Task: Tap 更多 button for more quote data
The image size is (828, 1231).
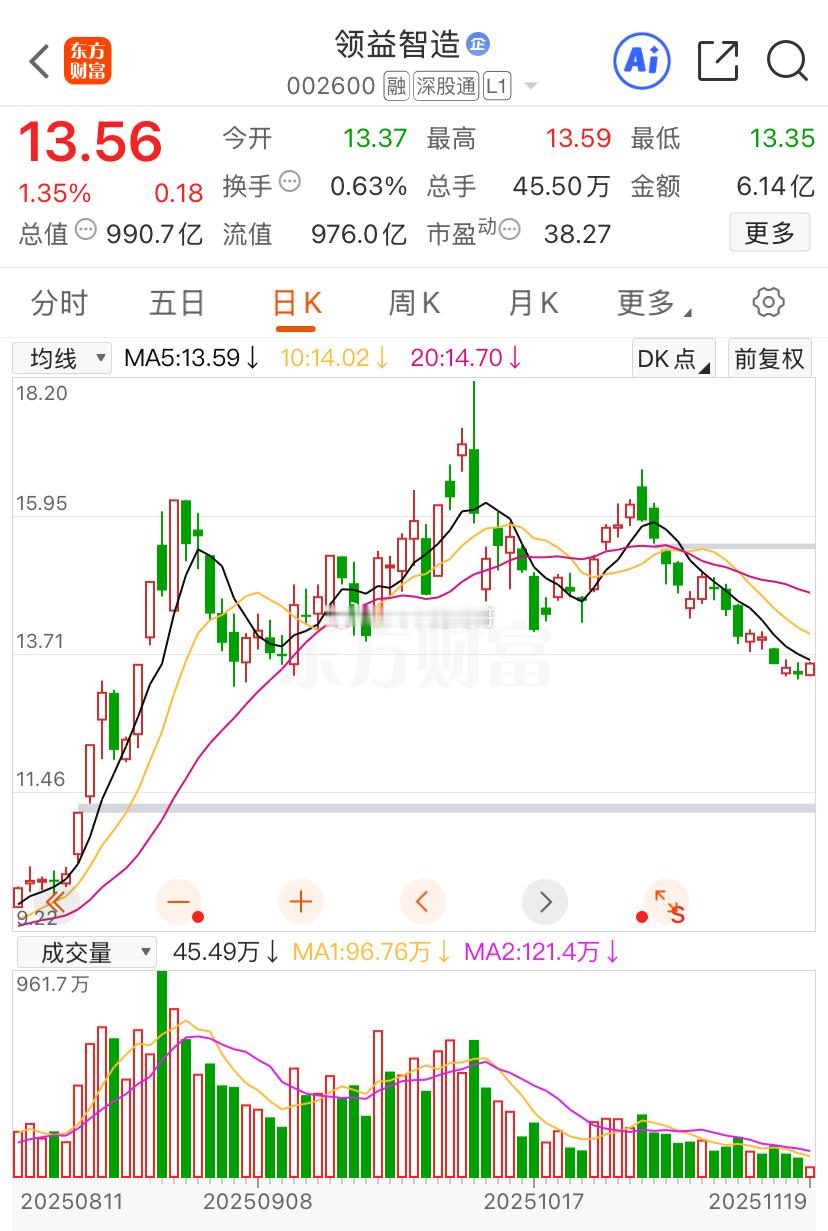Action: click(769, 233)
